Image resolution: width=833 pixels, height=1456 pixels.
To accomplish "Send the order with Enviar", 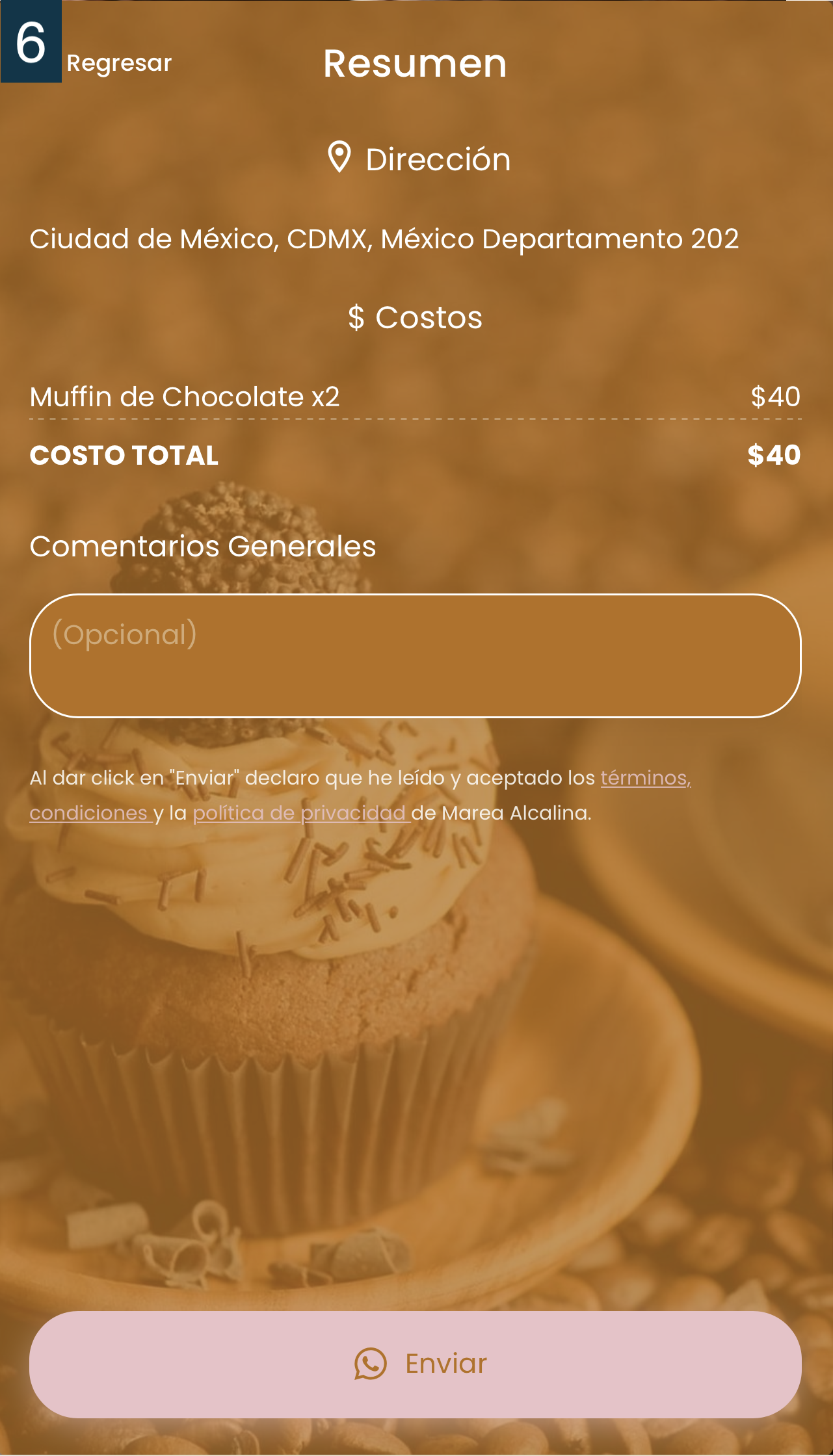I will click(415, 1364).
